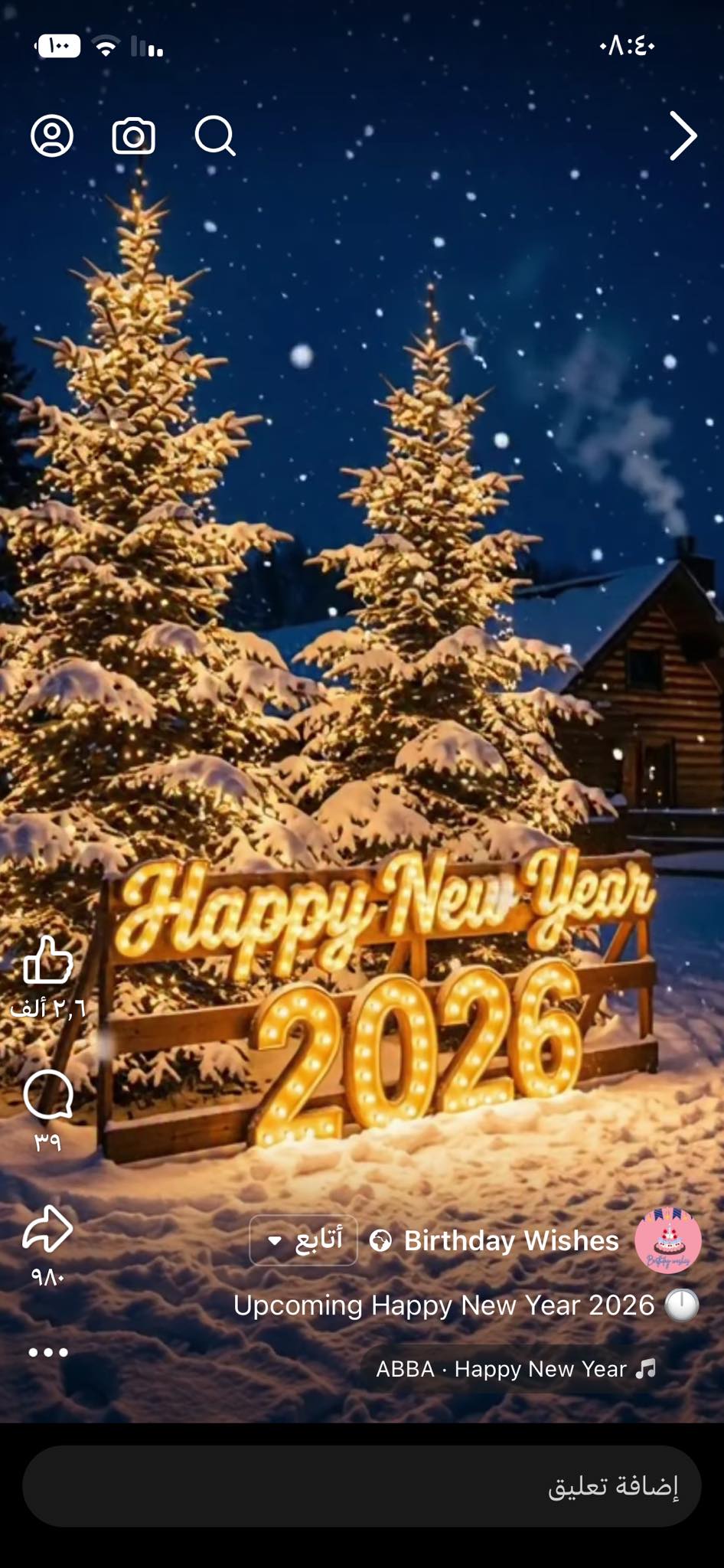Open the profile icon
The width and height of the screenshot is (724, 1568).
52,136
